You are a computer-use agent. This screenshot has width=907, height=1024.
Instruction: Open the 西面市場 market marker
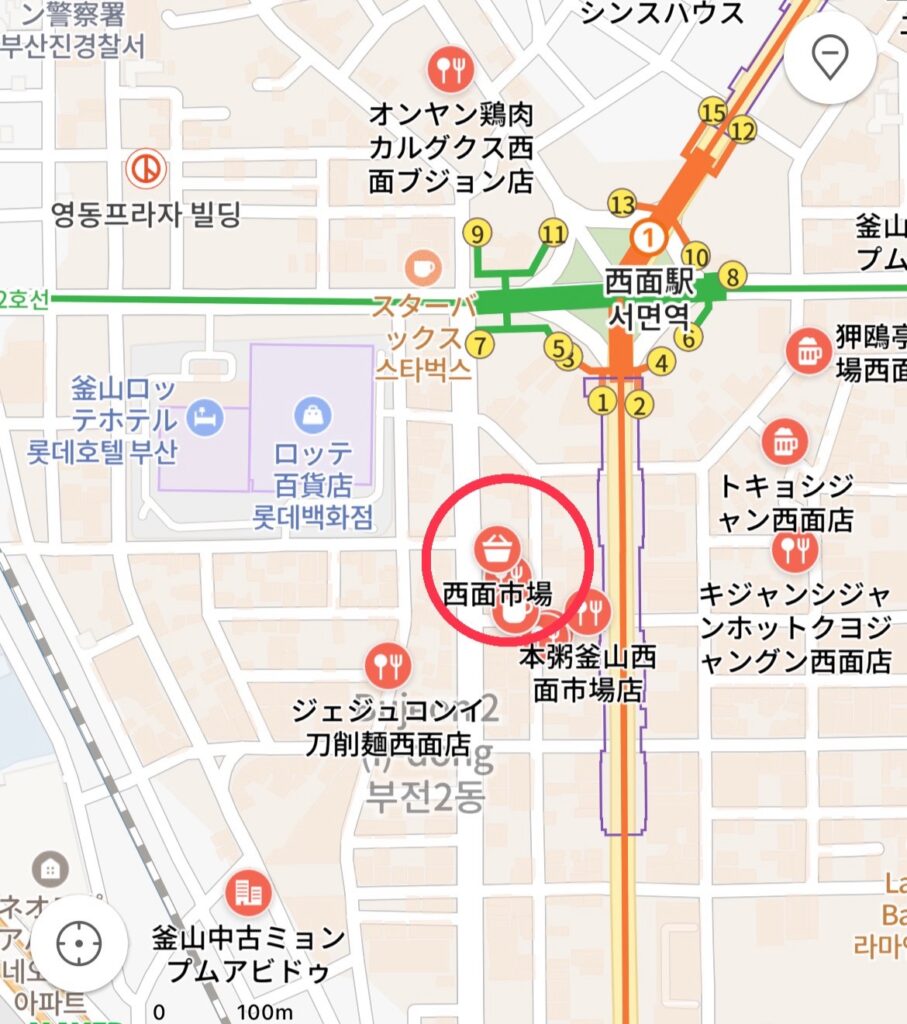(497, 549)
